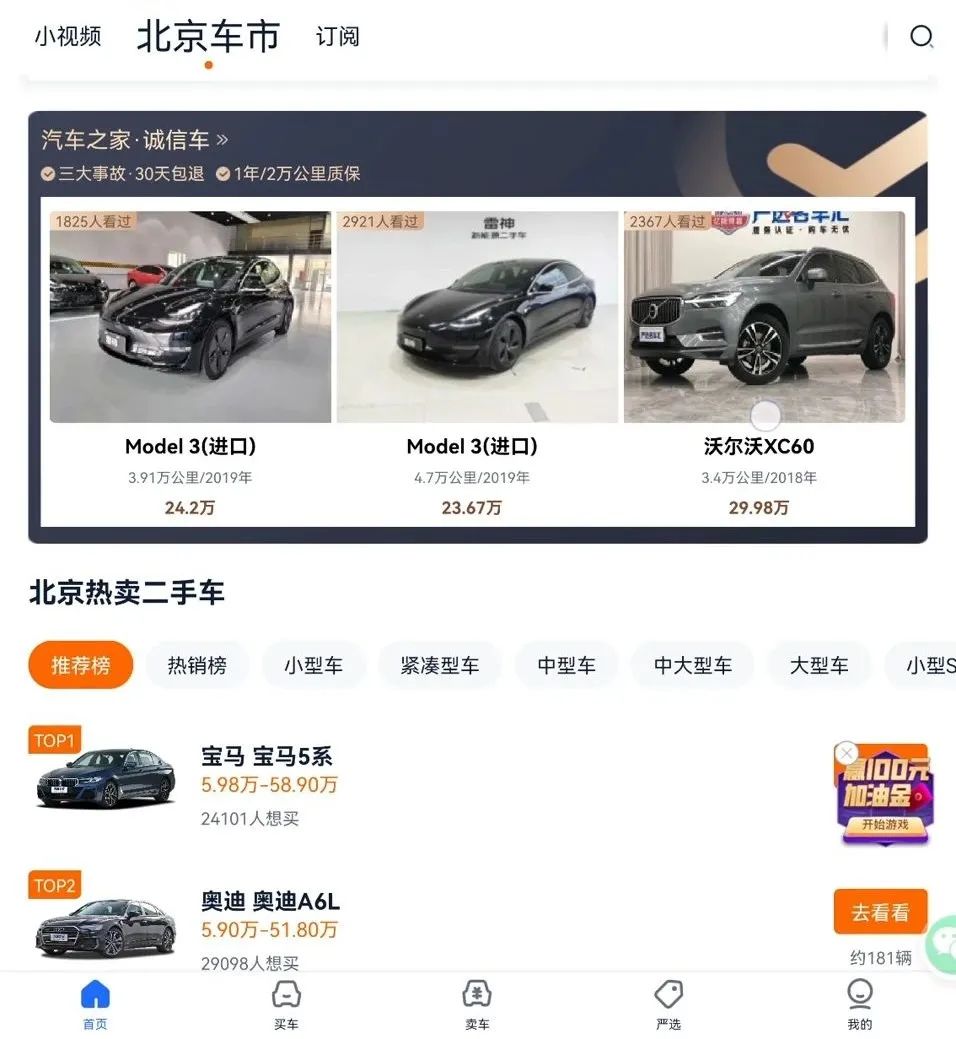This screenshot has height=1039, width=956.
Task: Switch to the 订阅 top tab
Action: click(x=337, y=37)
